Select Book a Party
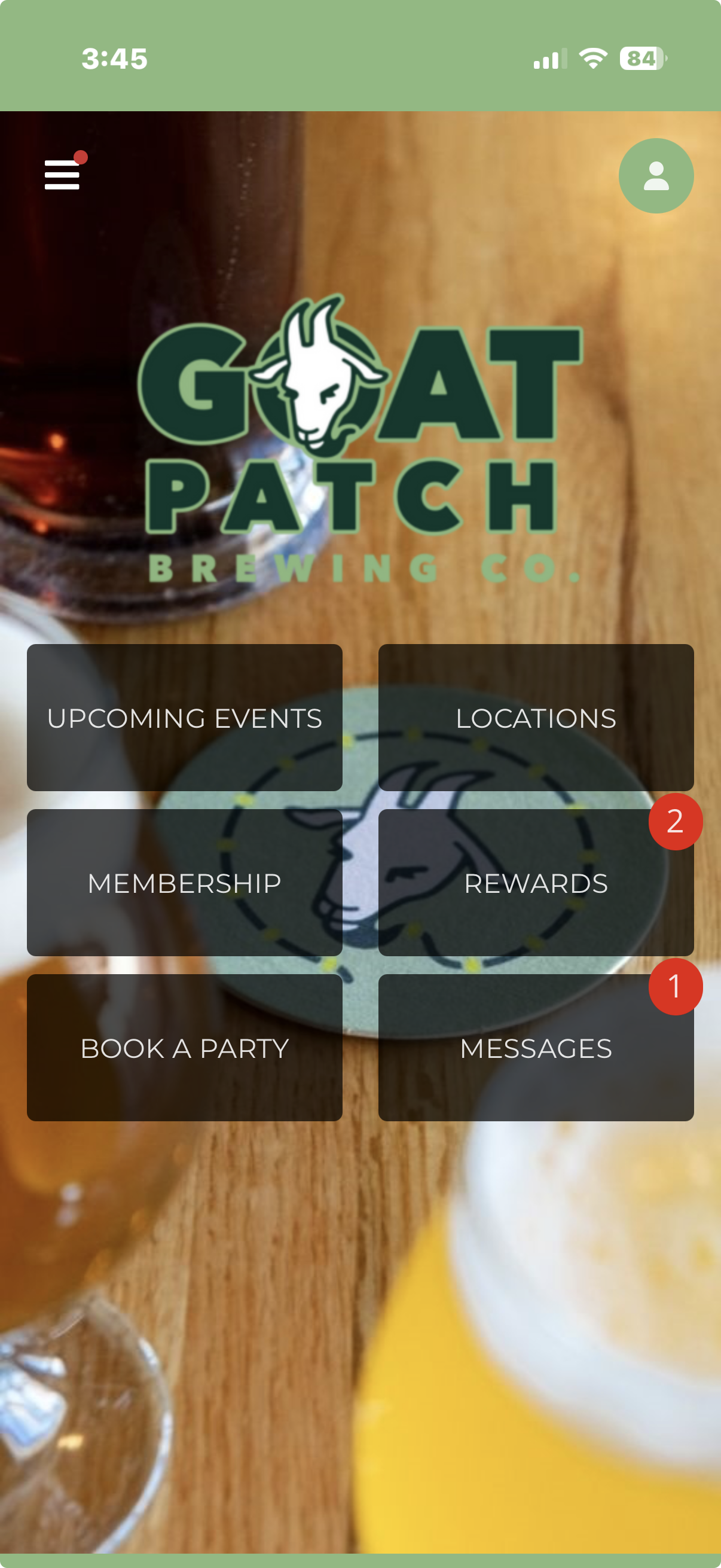This screenshot has width=721, height=1568. 184,1048
